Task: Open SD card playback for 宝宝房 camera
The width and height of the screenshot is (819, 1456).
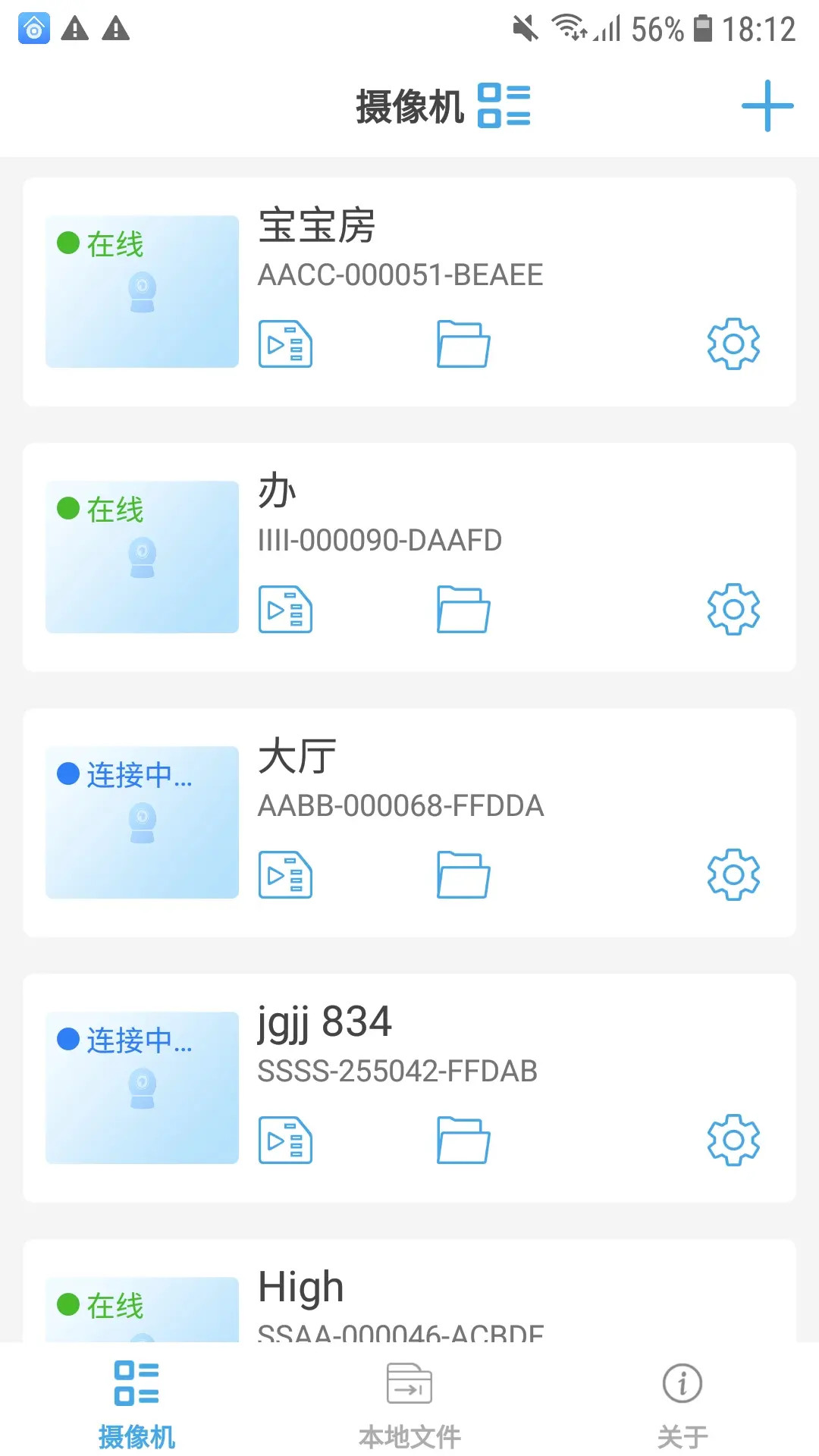Action: (285, 343)
